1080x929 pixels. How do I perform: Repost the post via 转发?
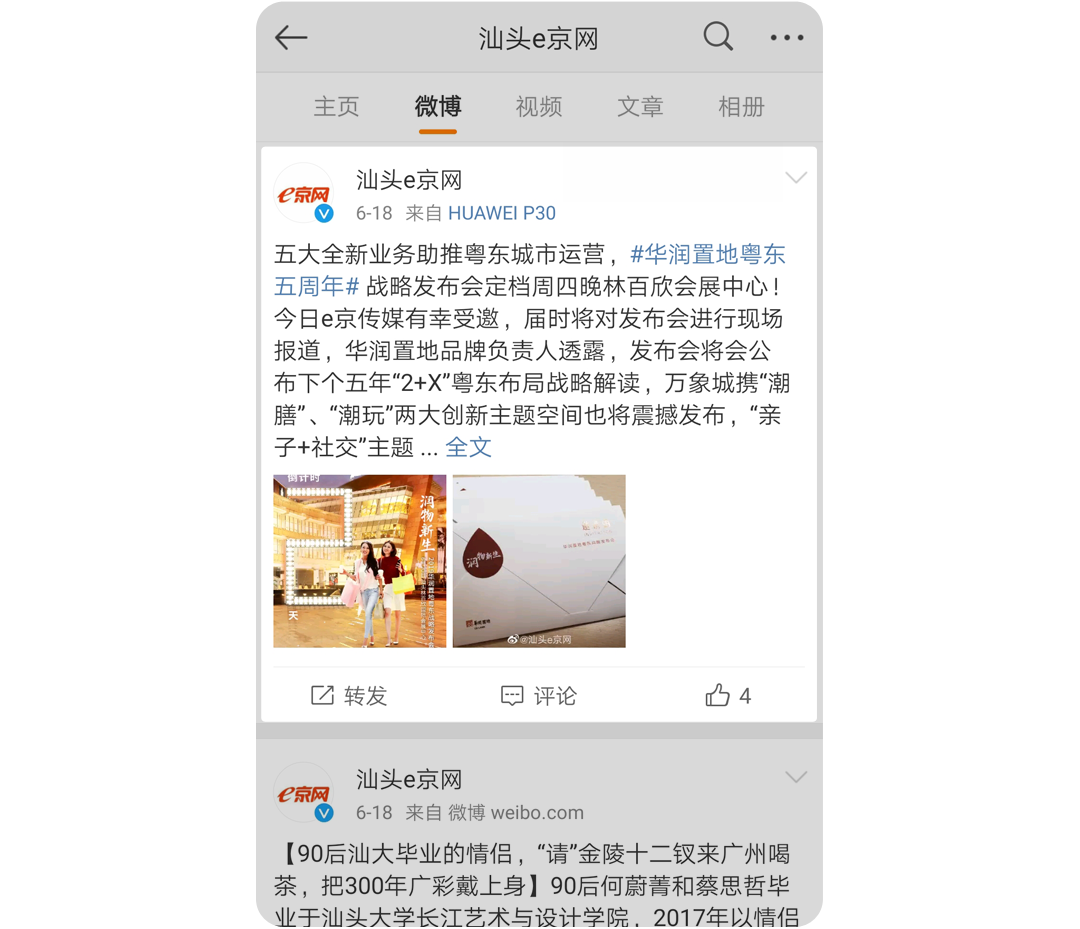349,696
